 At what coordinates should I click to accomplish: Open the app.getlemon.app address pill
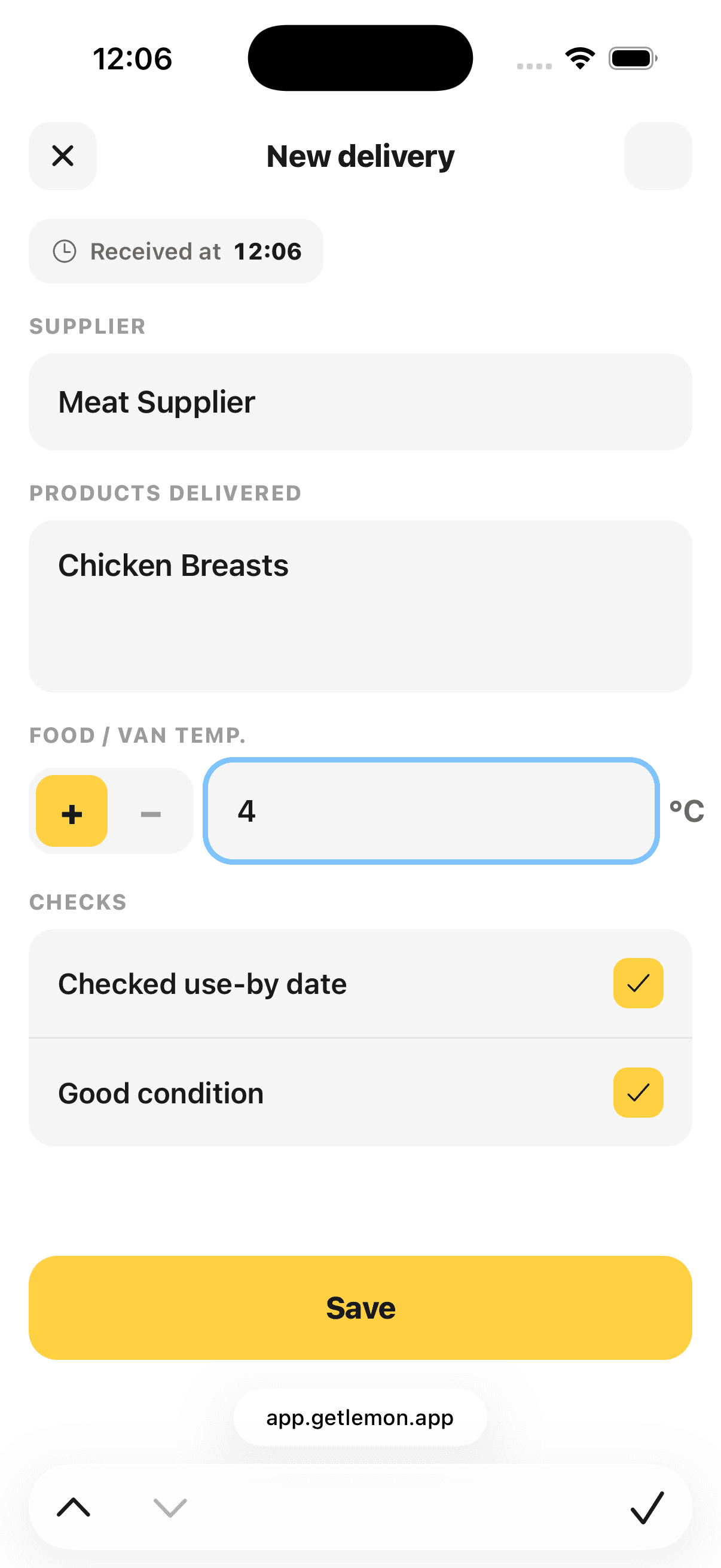tap(359, 1418)
